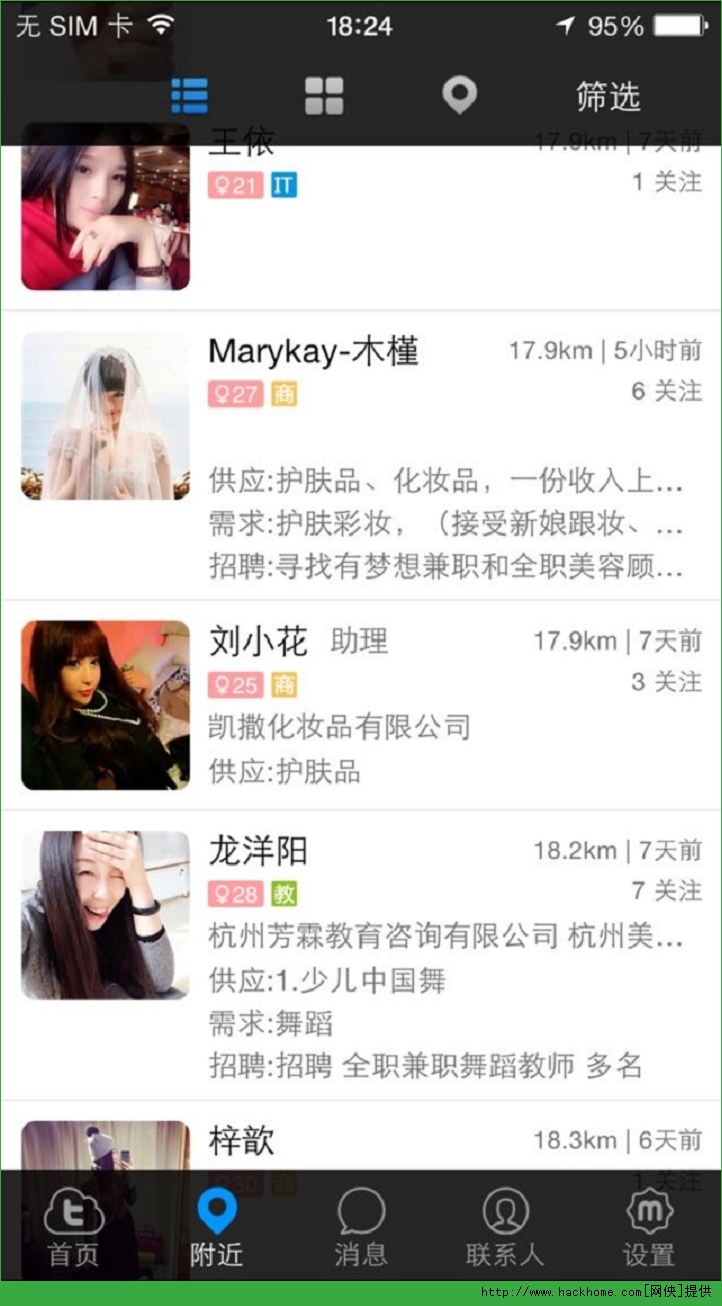
Task: Switch to list view icon
Action: click(189, 96)
